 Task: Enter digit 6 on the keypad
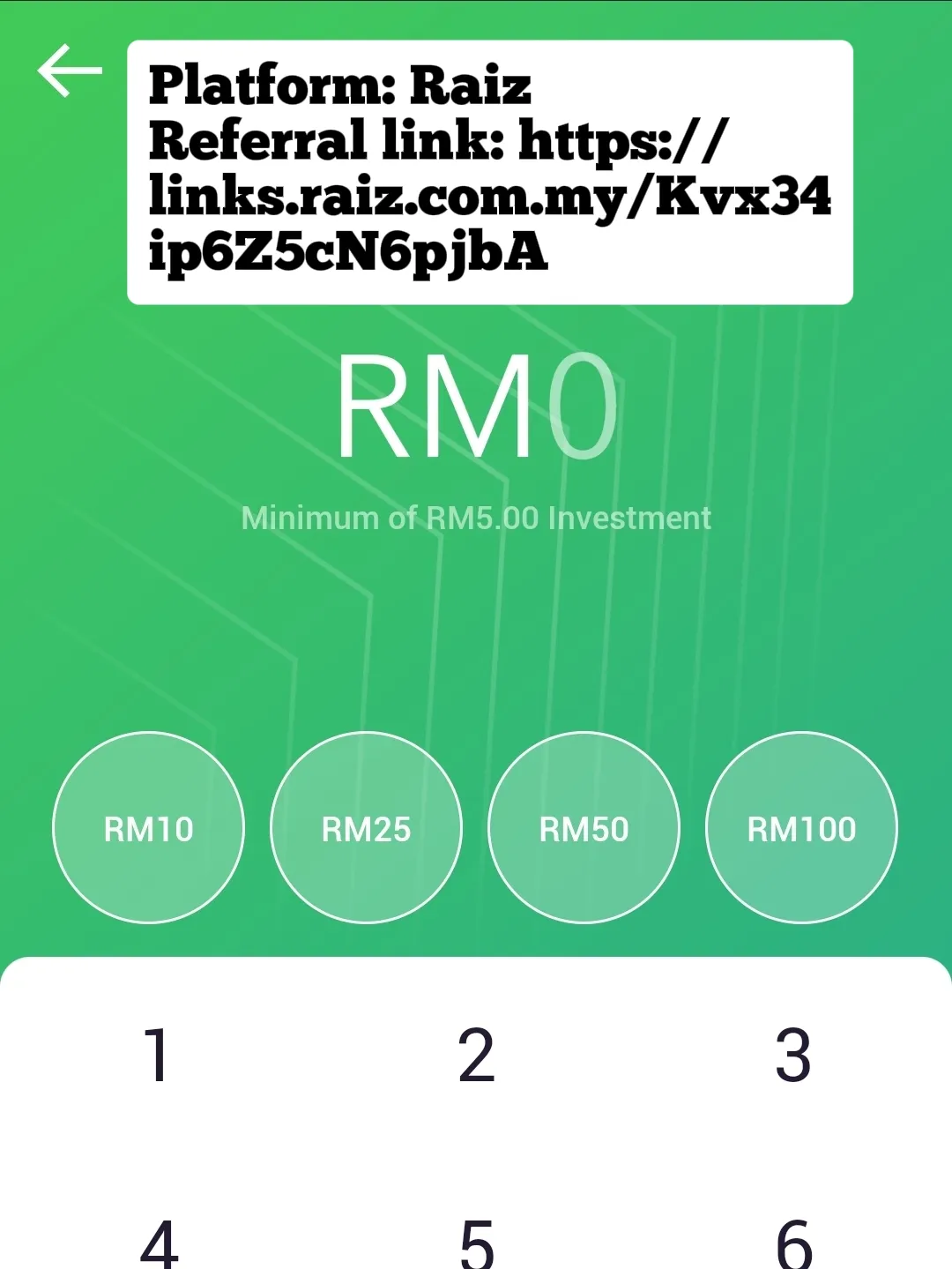(793, 1243)
